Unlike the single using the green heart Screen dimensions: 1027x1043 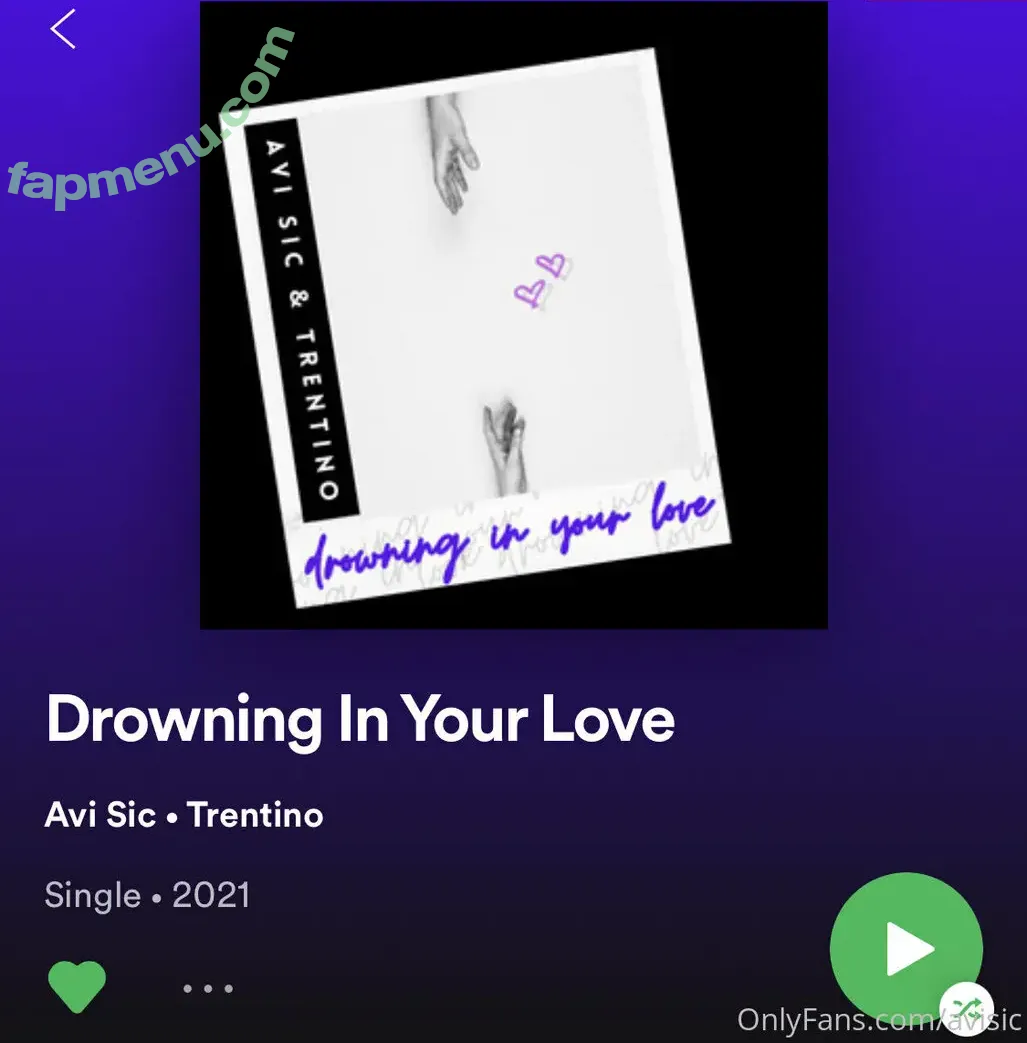click(77, 986)
